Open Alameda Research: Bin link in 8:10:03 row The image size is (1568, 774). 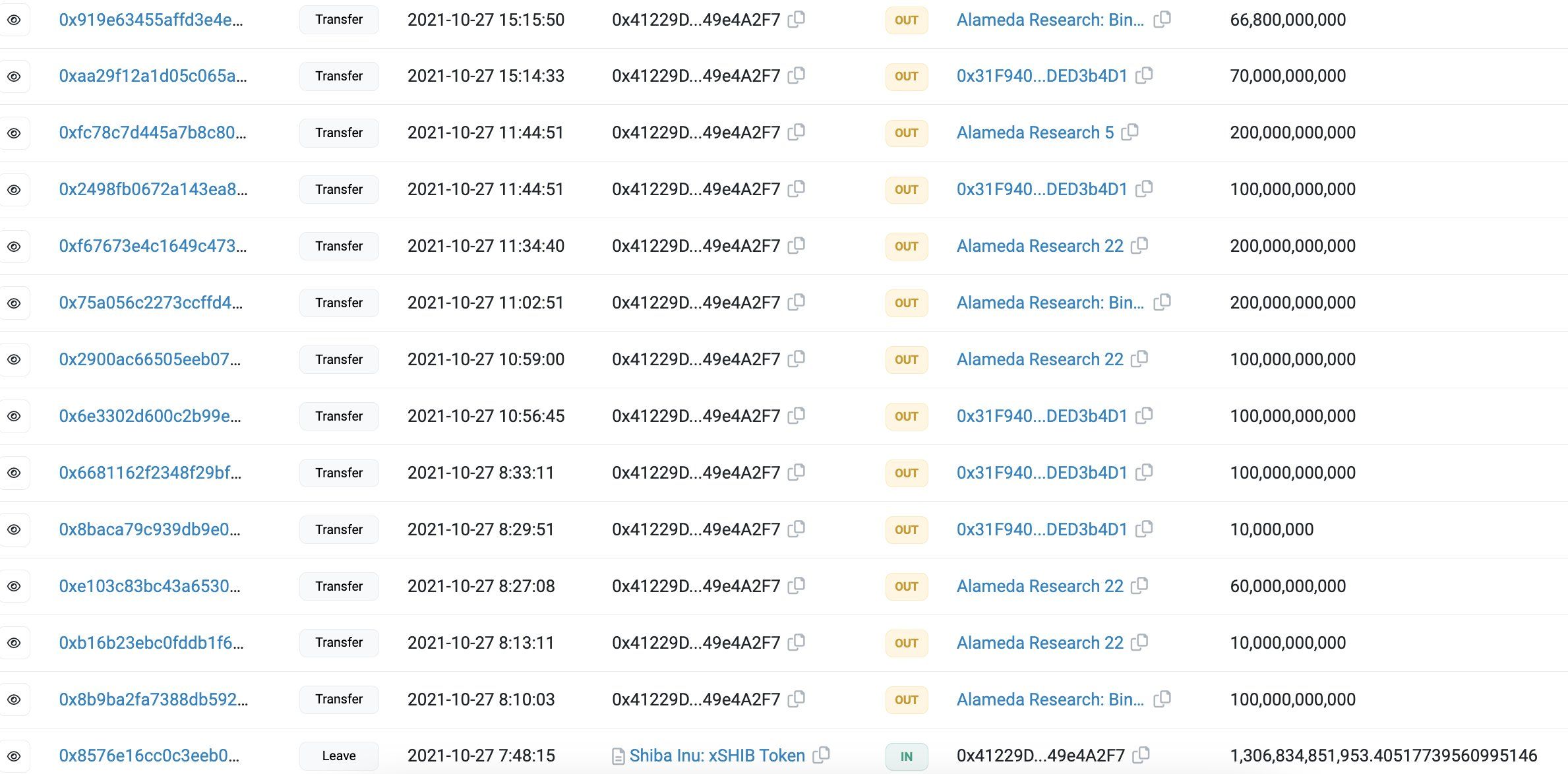(1050, 700)
